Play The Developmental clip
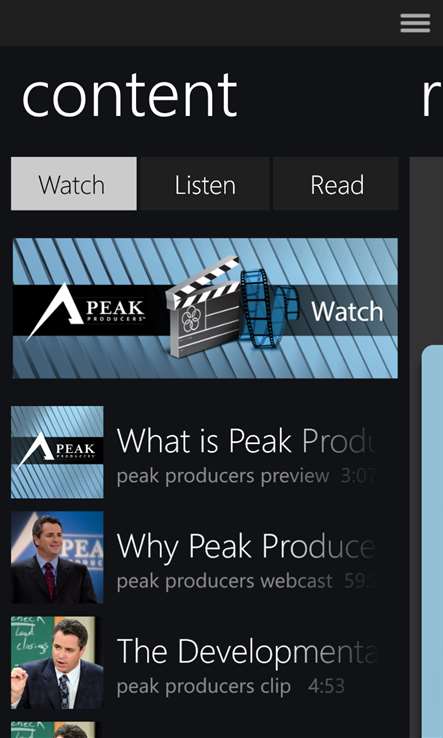Image resolution: width=443 pixels, height=738 pixels. tap(204, 663)
